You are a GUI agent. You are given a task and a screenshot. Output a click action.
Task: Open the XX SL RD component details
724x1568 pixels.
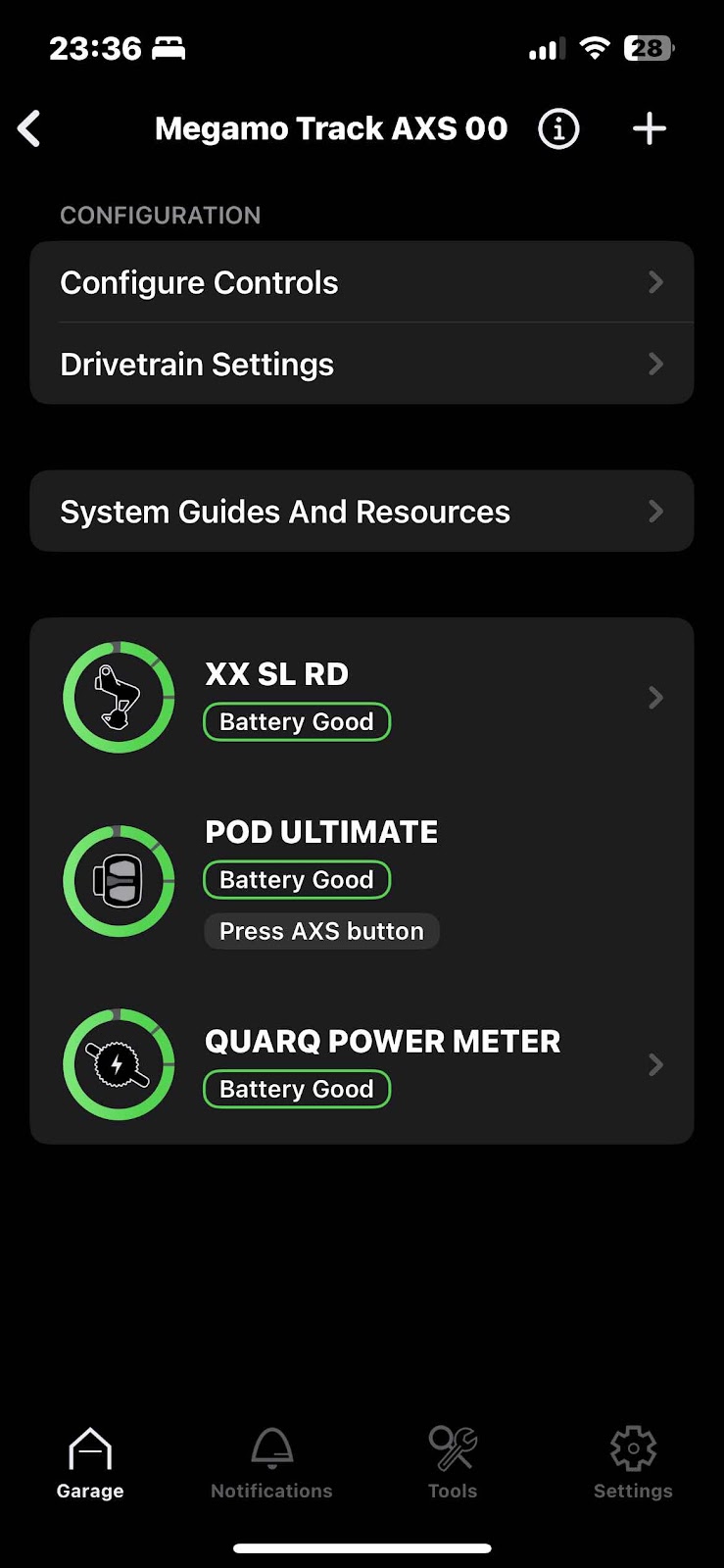(362, 698)
